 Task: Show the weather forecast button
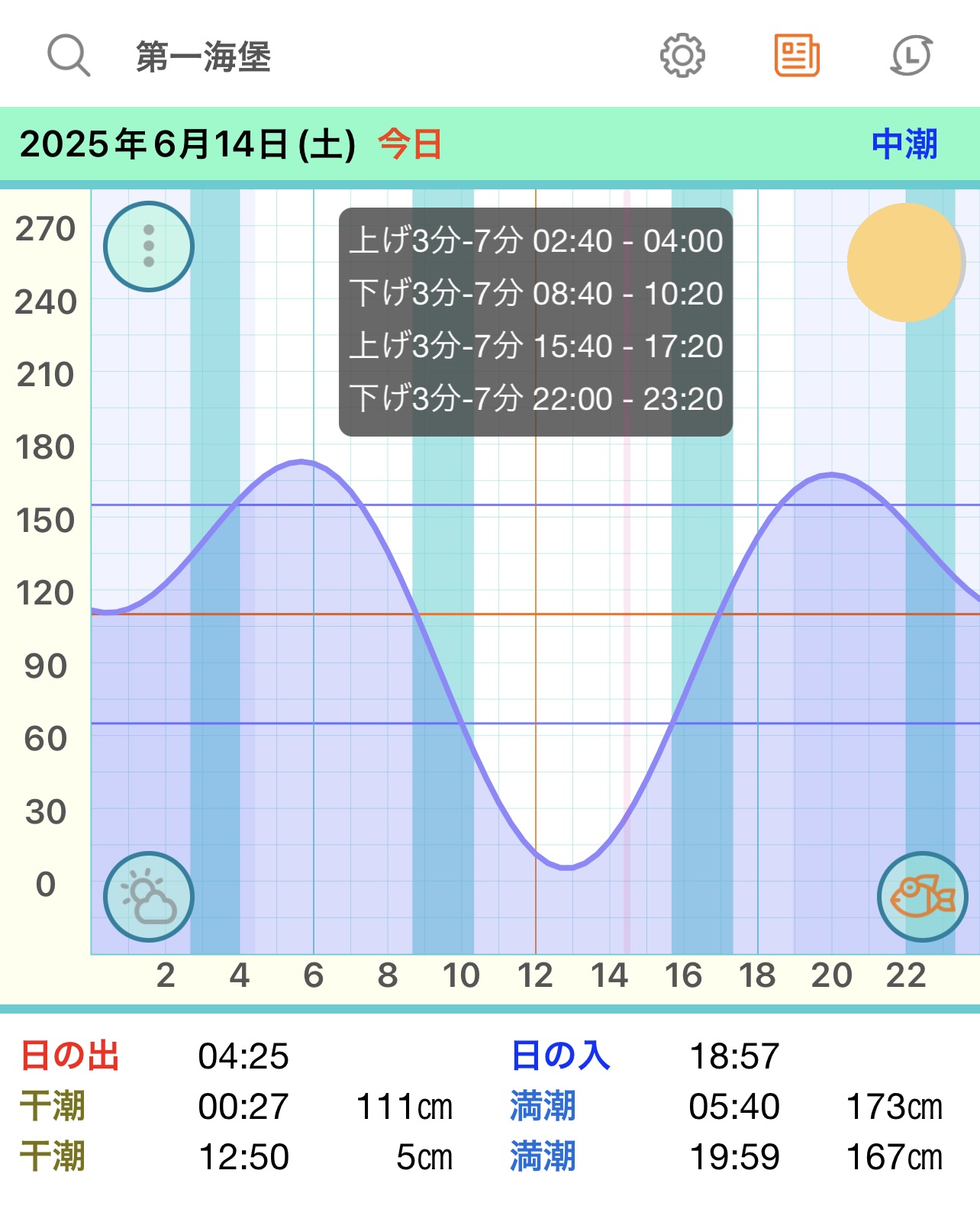pyautogui.click(x=149, y=897)
